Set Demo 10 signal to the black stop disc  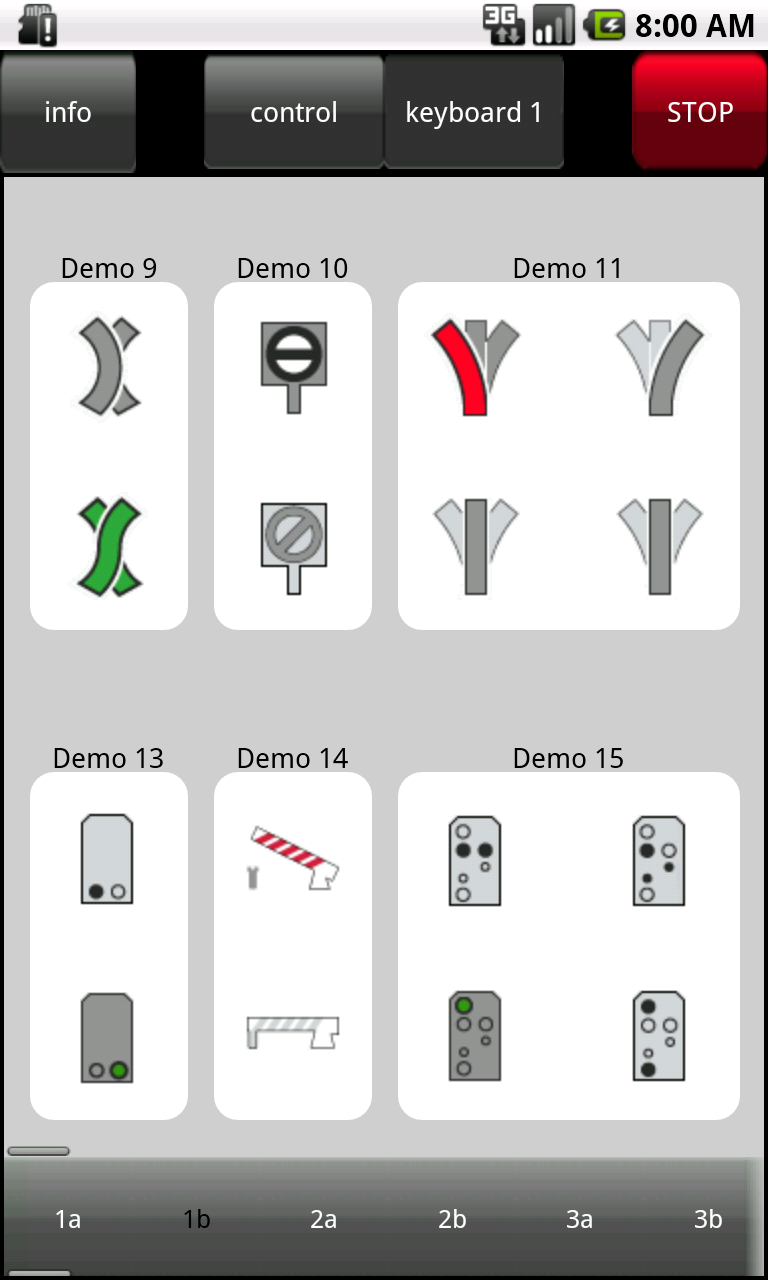(x=293, y=366)
